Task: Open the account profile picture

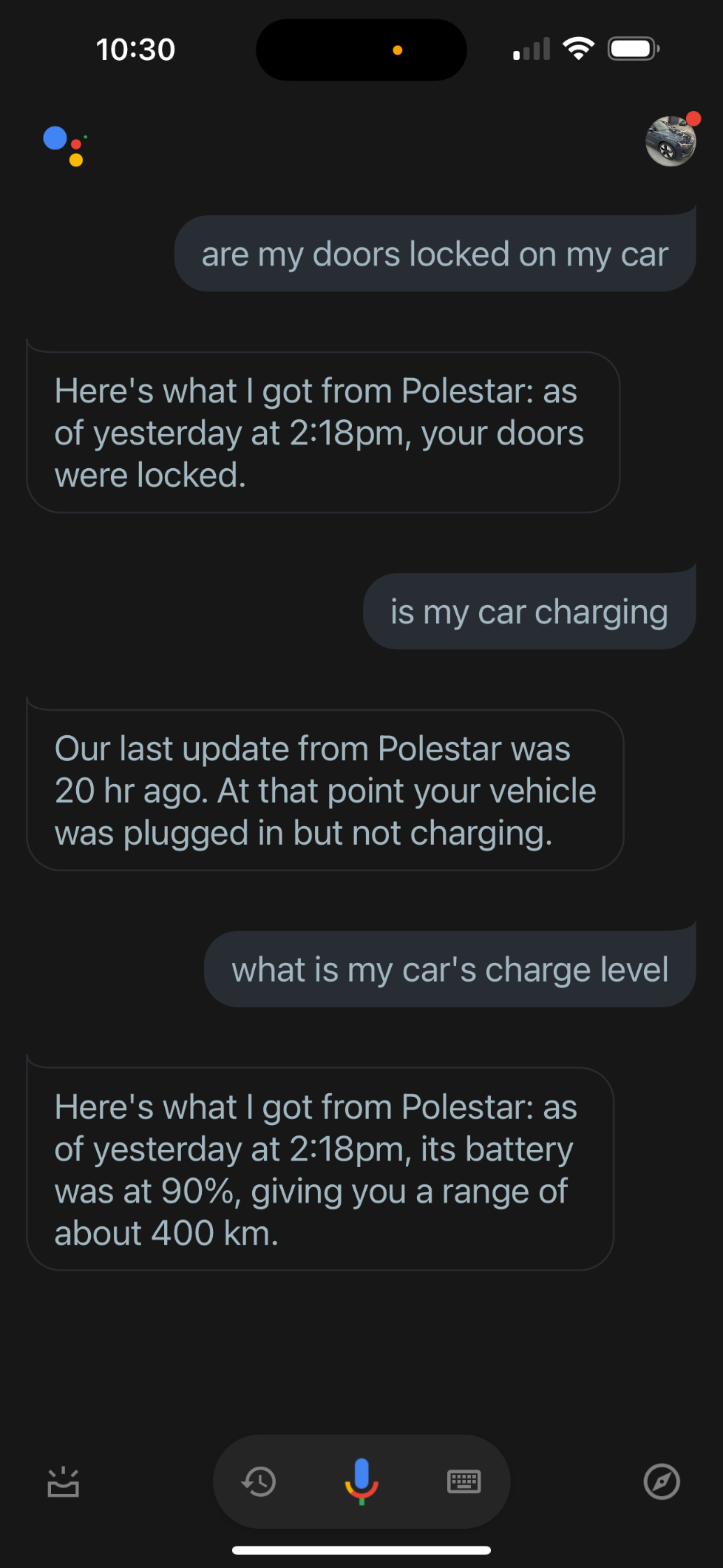Action: [670, 141]
